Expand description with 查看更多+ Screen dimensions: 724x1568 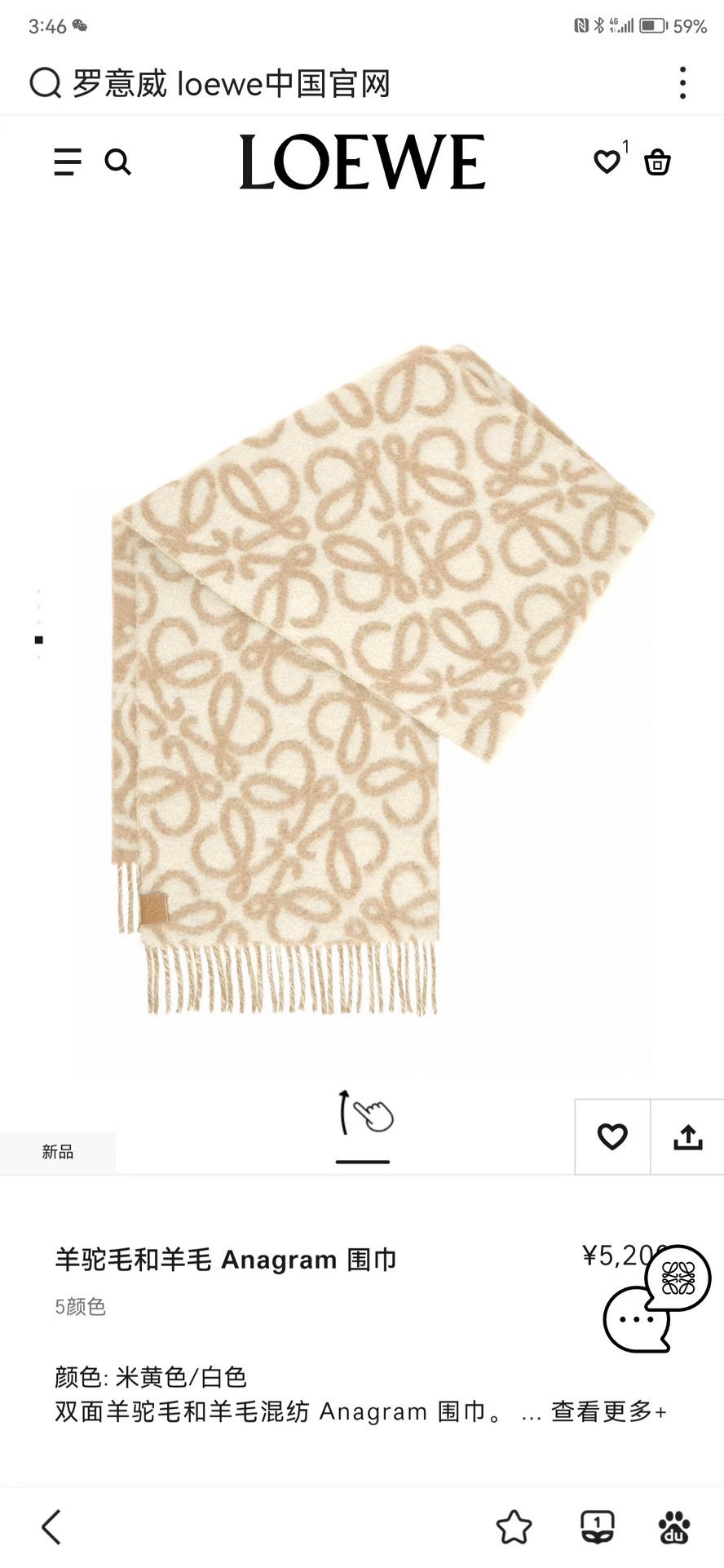tap(608, 1411)
